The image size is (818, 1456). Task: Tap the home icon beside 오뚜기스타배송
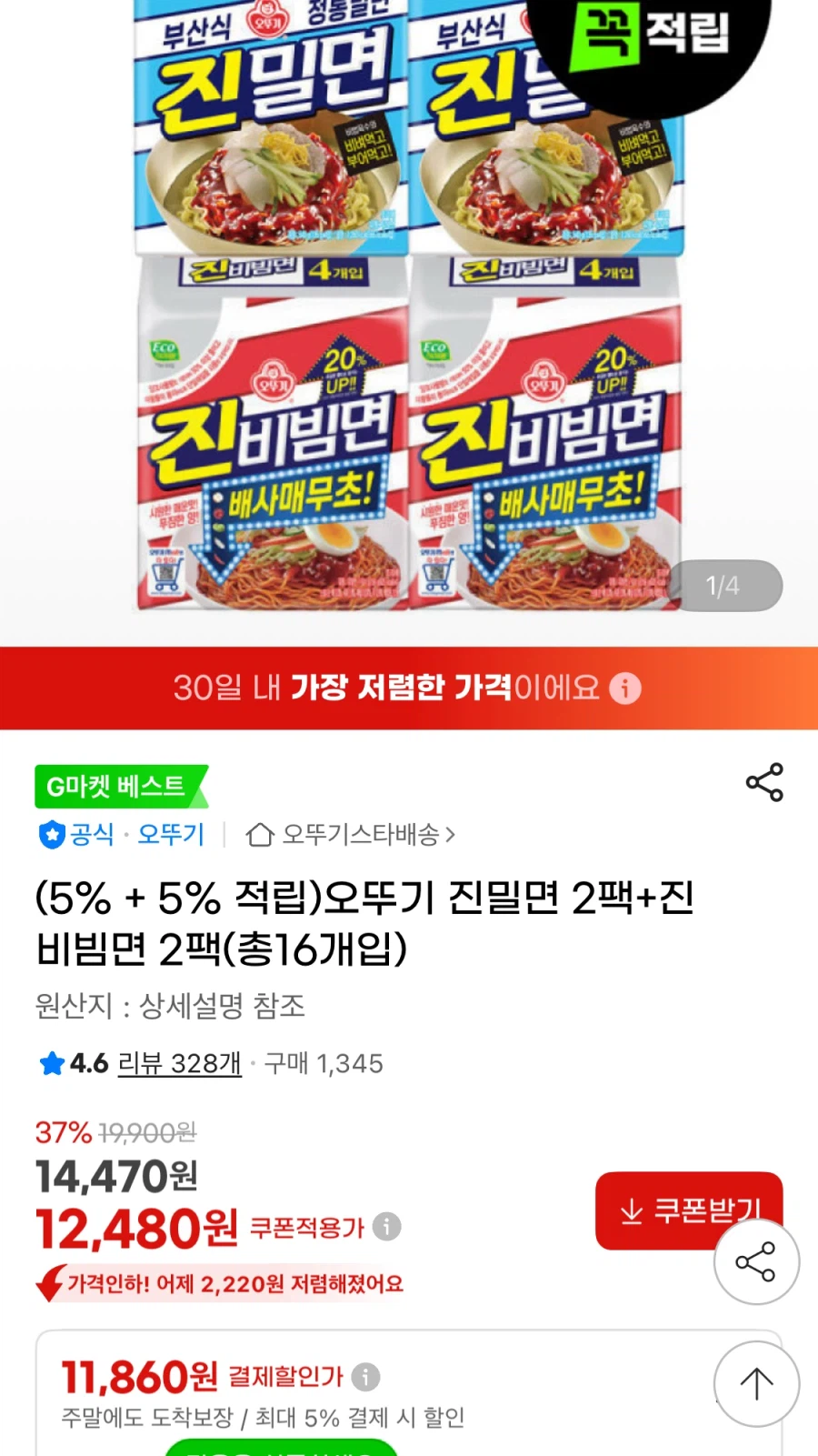pyautogui.click(x=262, y=835)
